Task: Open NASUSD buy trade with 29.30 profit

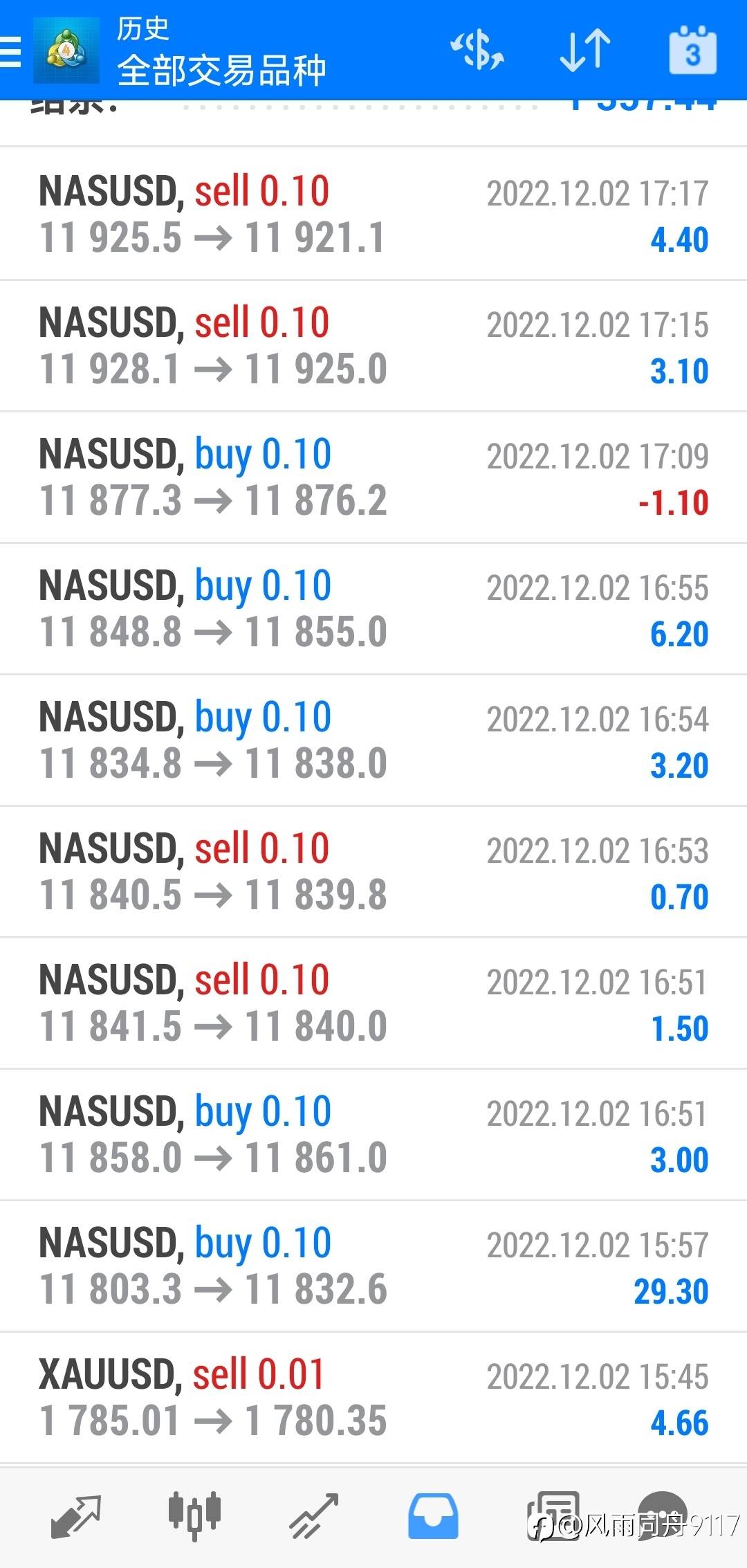Action: click(373, 1266)
